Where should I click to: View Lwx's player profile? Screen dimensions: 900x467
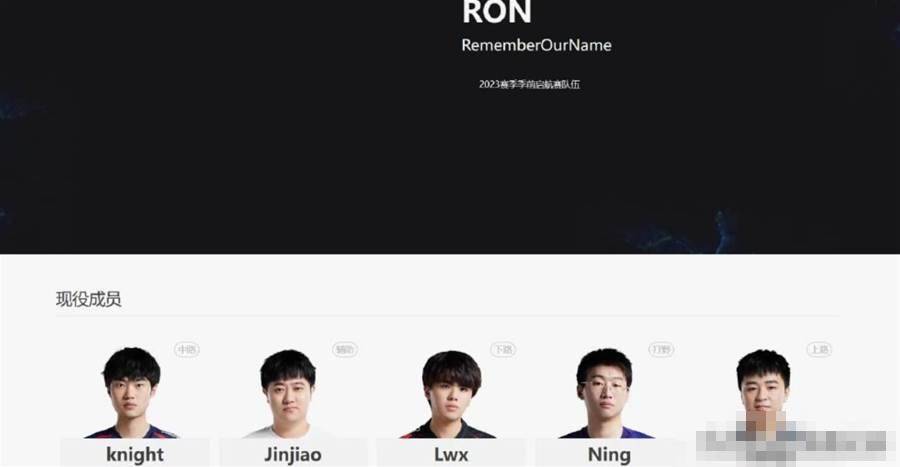click(x=451, y=400)
